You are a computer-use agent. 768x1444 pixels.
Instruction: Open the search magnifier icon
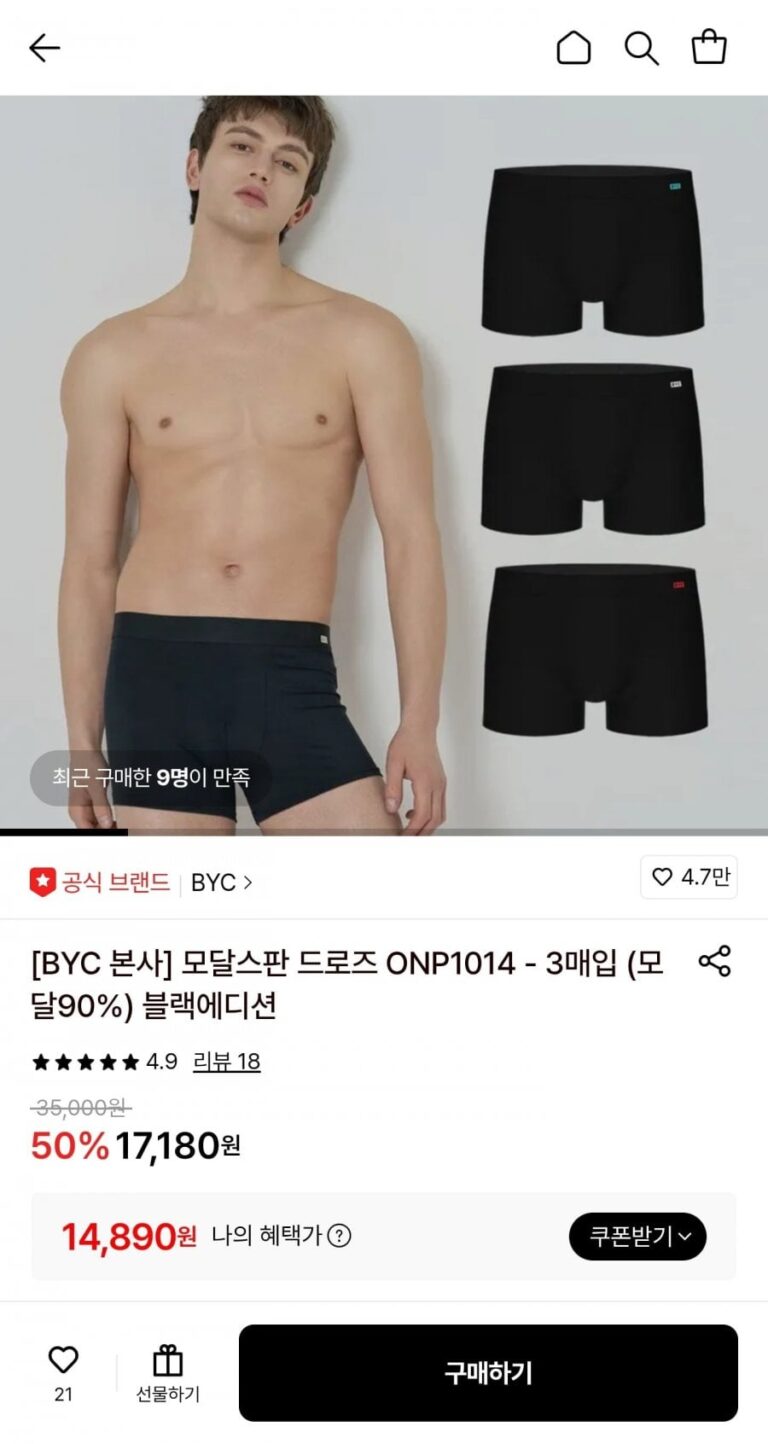click(641, 48)
